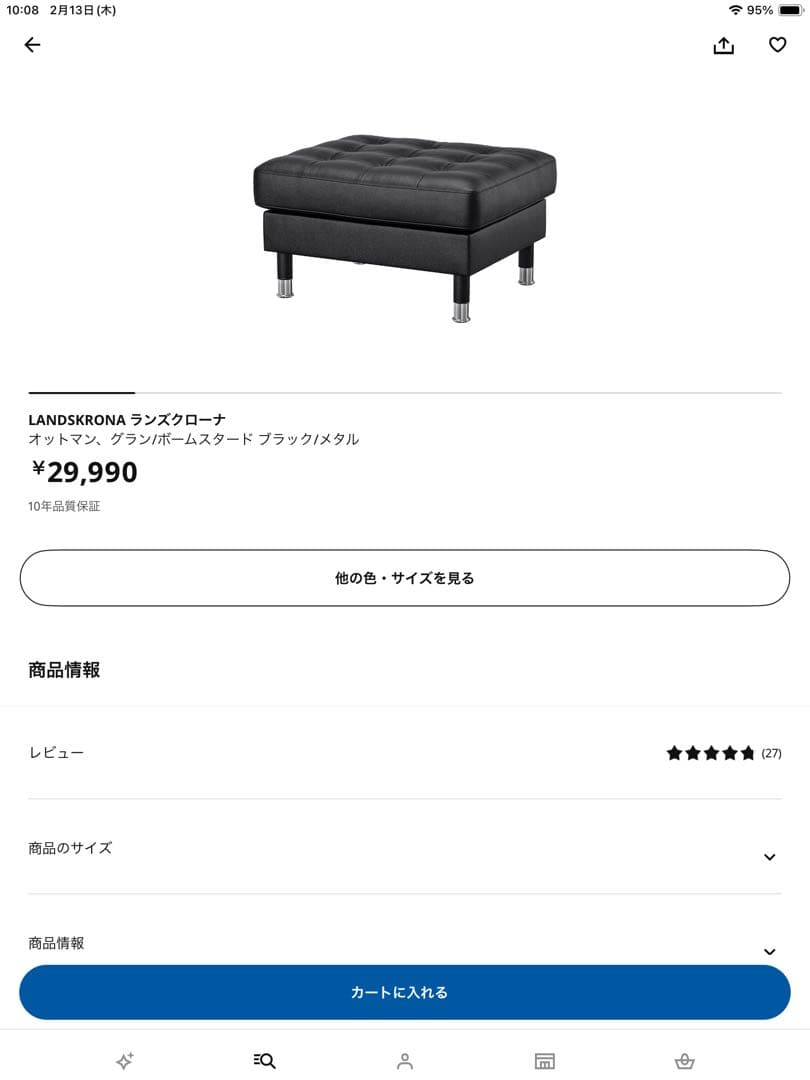This screenshot has width=810, height=1080.
Task: Open the search tab in bottom navigation
Action: pos(263,1060)
